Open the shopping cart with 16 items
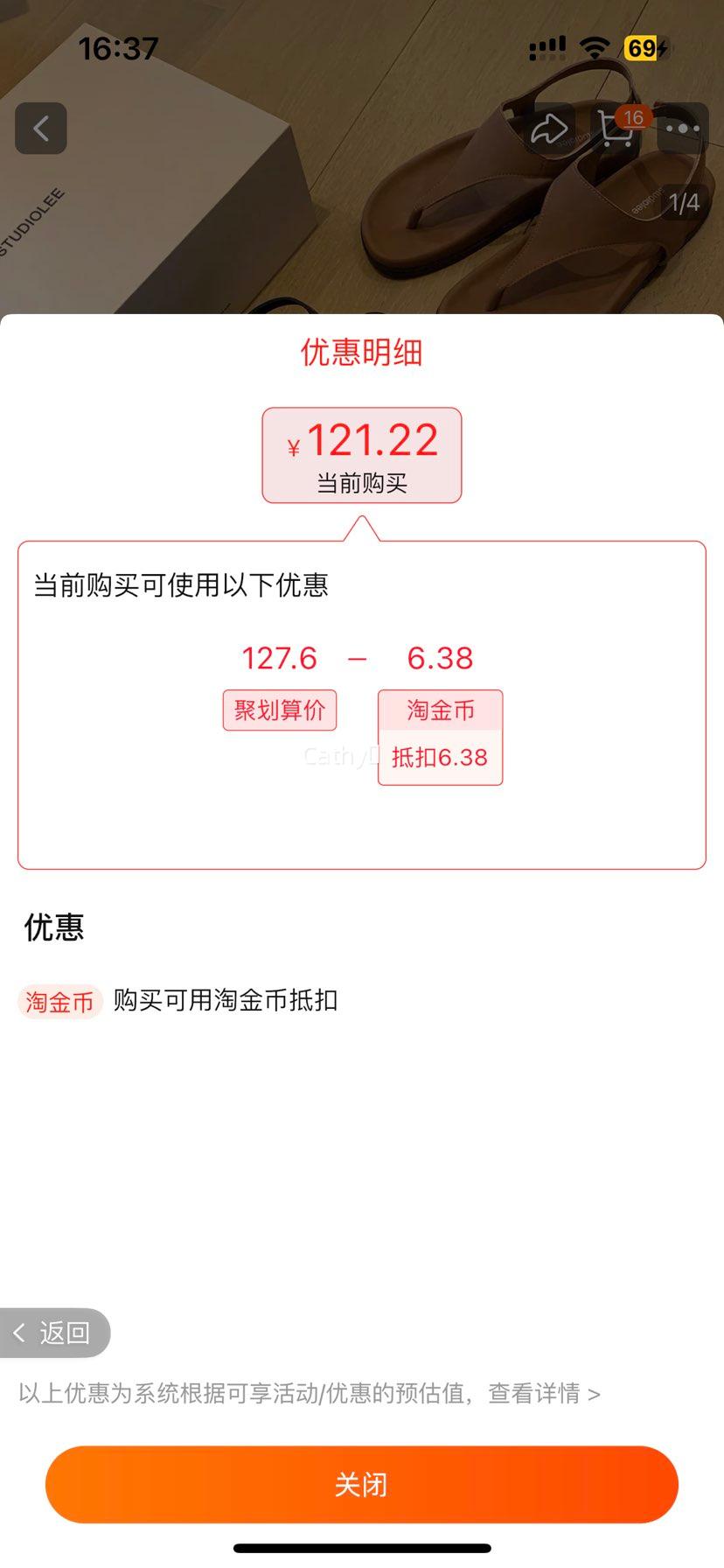 (x=616, y=129)
